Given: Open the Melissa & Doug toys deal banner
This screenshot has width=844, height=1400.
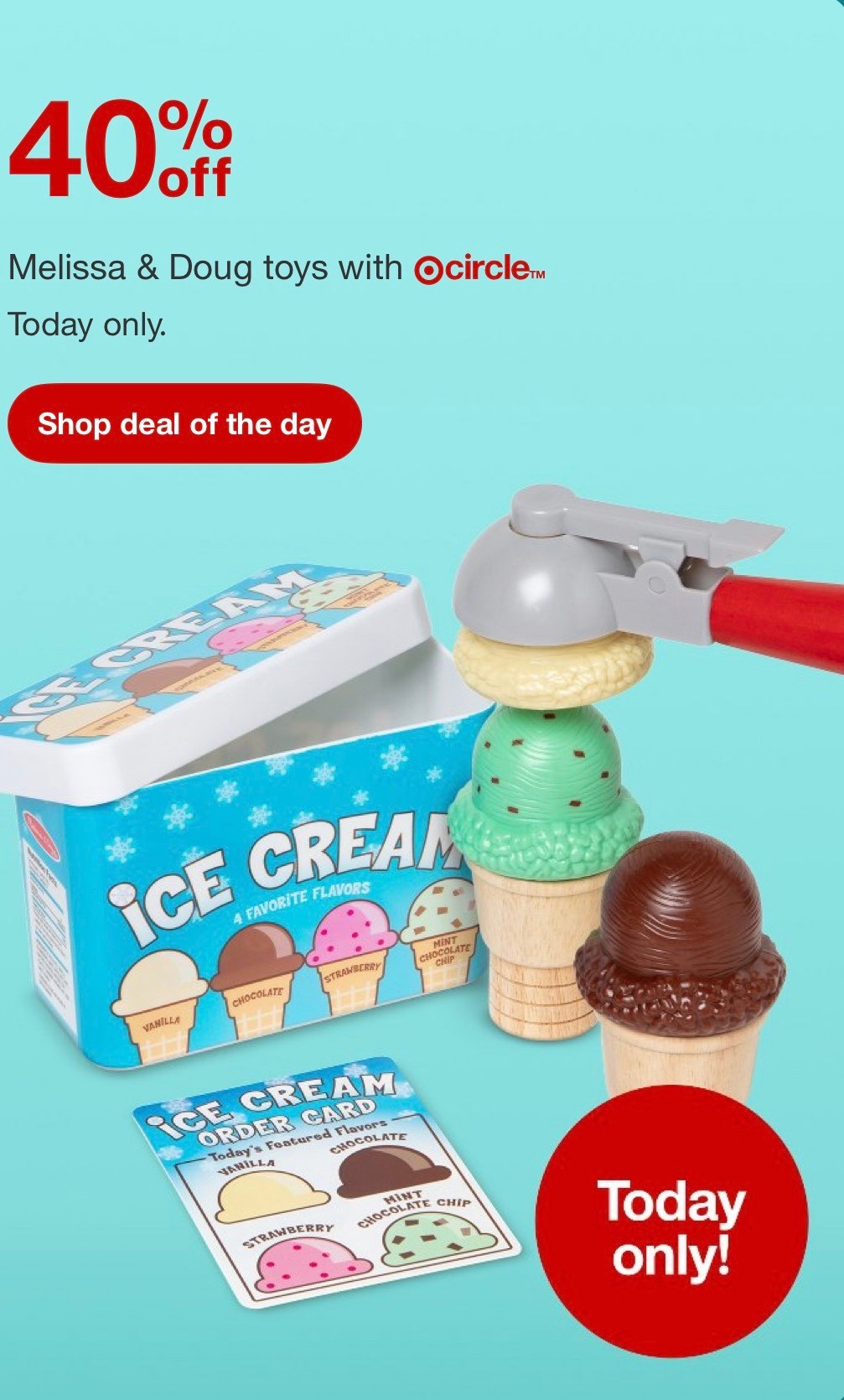Looking at the screenshot, I should click(x=277, y=268).
